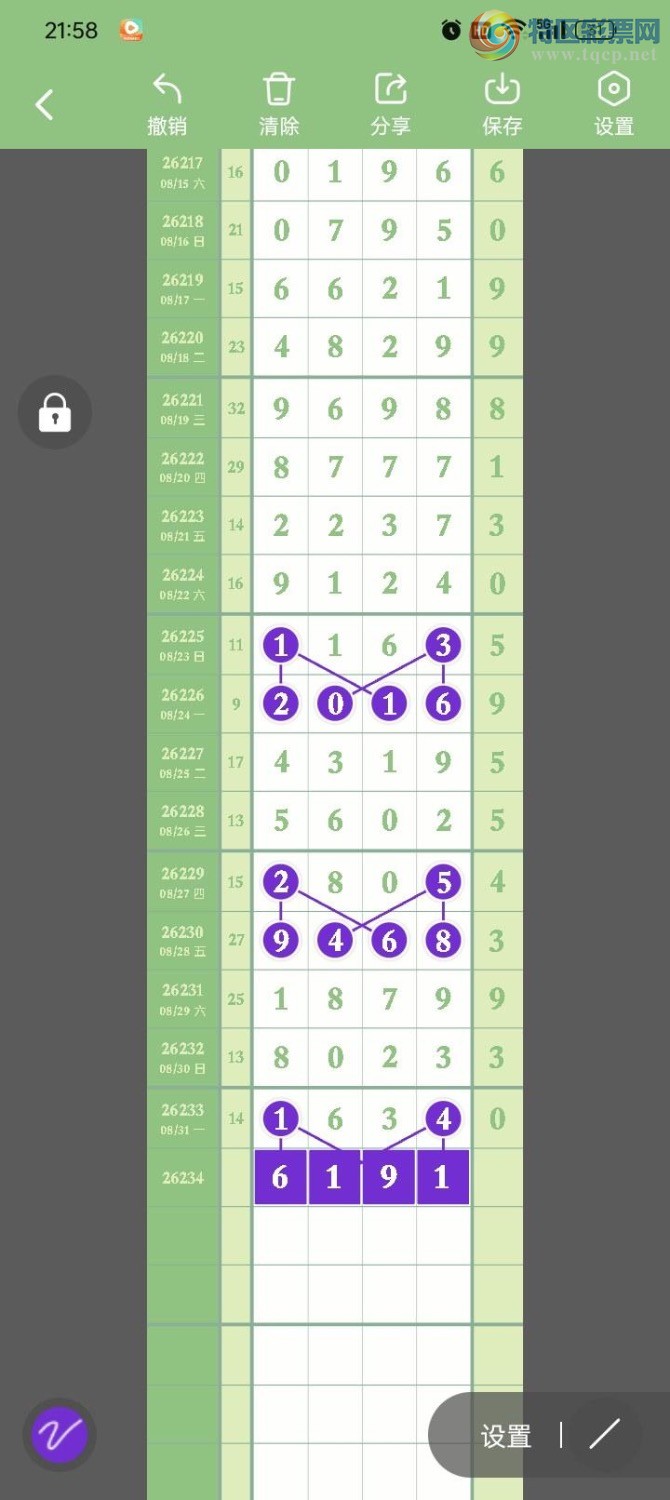This screenshot has width=670, height=1500.
Task: Open 设置 in the top toolbar
Action: [613, 104]
